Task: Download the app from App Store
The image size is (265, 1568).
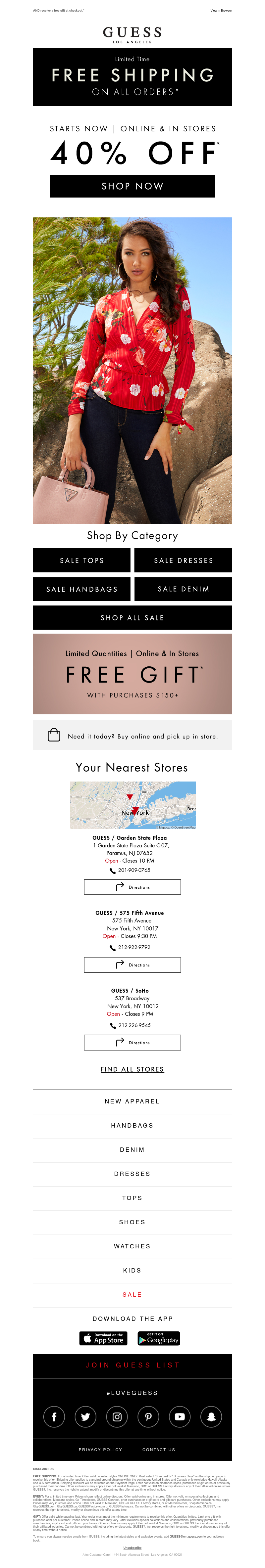Action: pyautogui.click(x=102, y=1338)
